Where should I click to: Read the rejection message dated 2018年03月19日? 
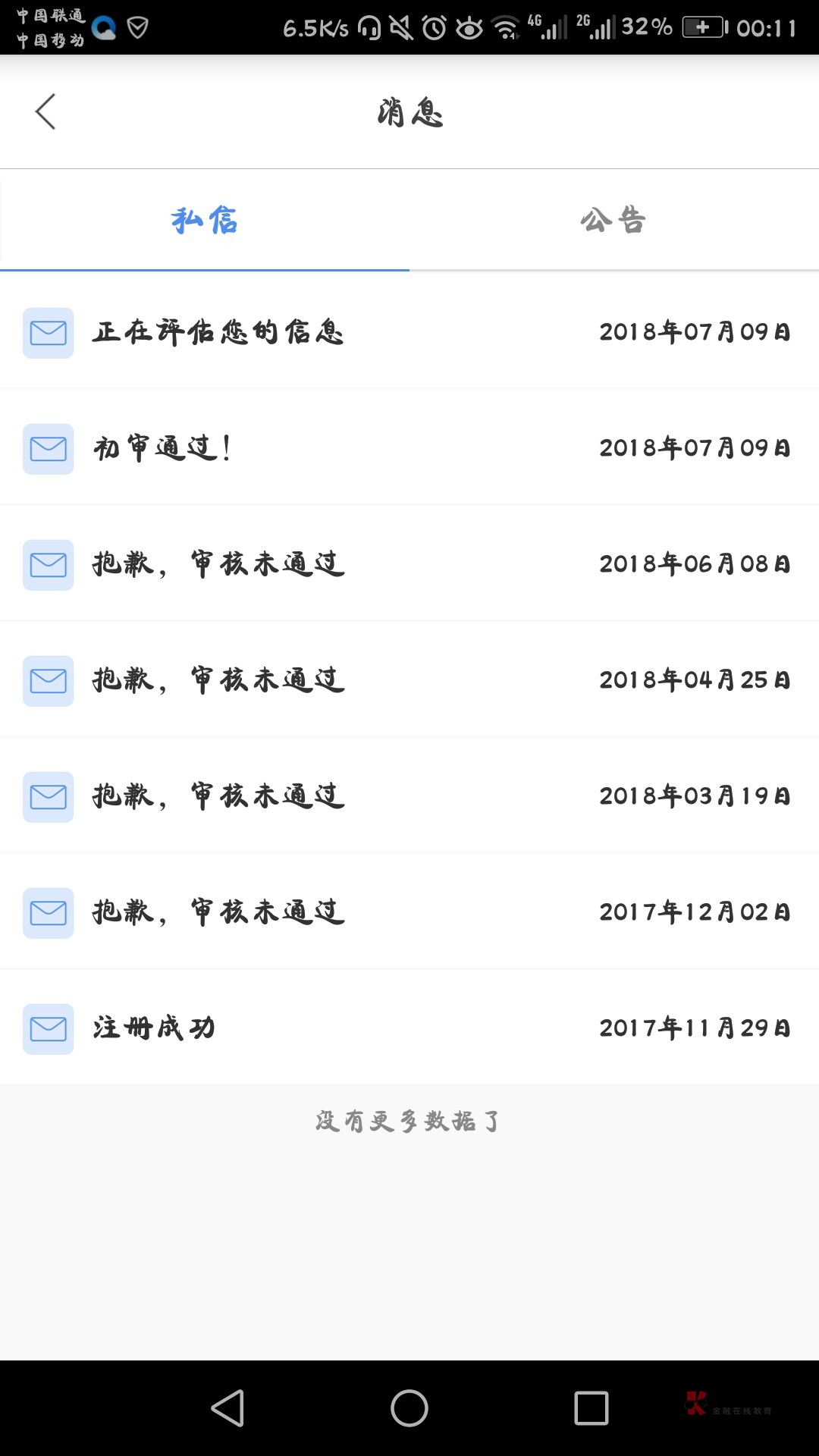pyautogui.click(x=409, y=796)
